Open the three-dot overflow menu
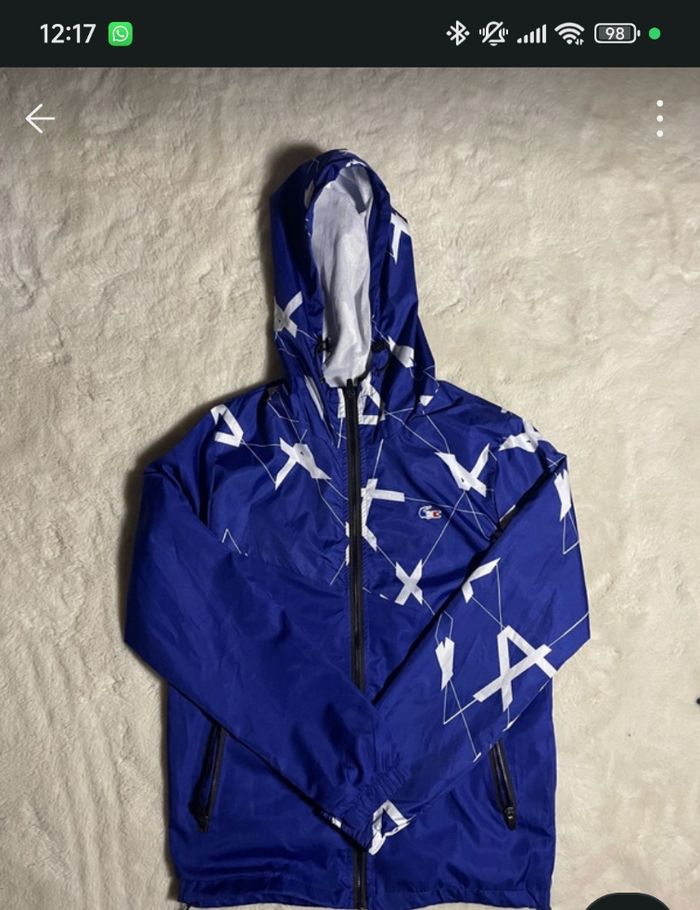The width and height of the screenshot is (700, 910). pos(659,119)
